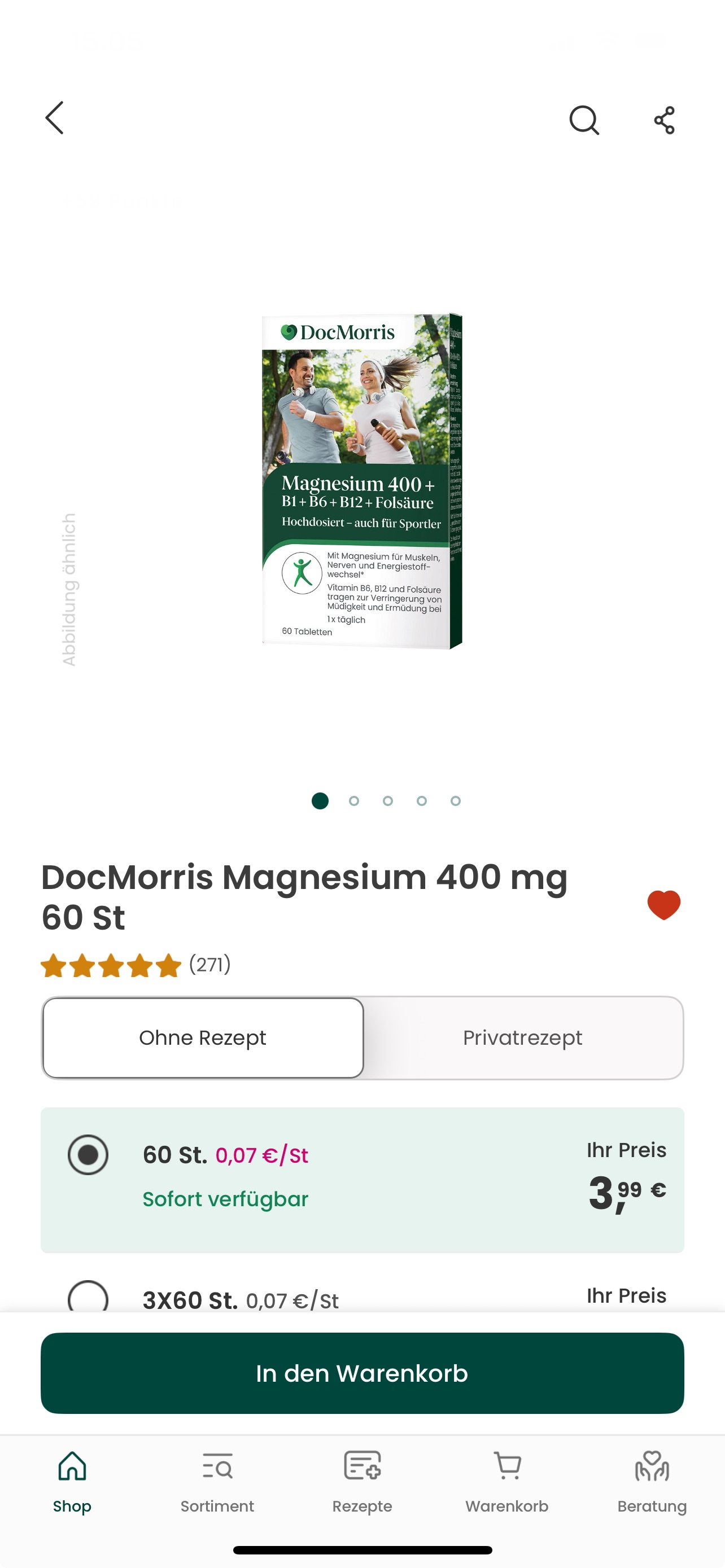The width and height of the screenshot is (725, 1568).
Task: Open the DocMorris Magnesium product image
Action: [x=362, y=481]
